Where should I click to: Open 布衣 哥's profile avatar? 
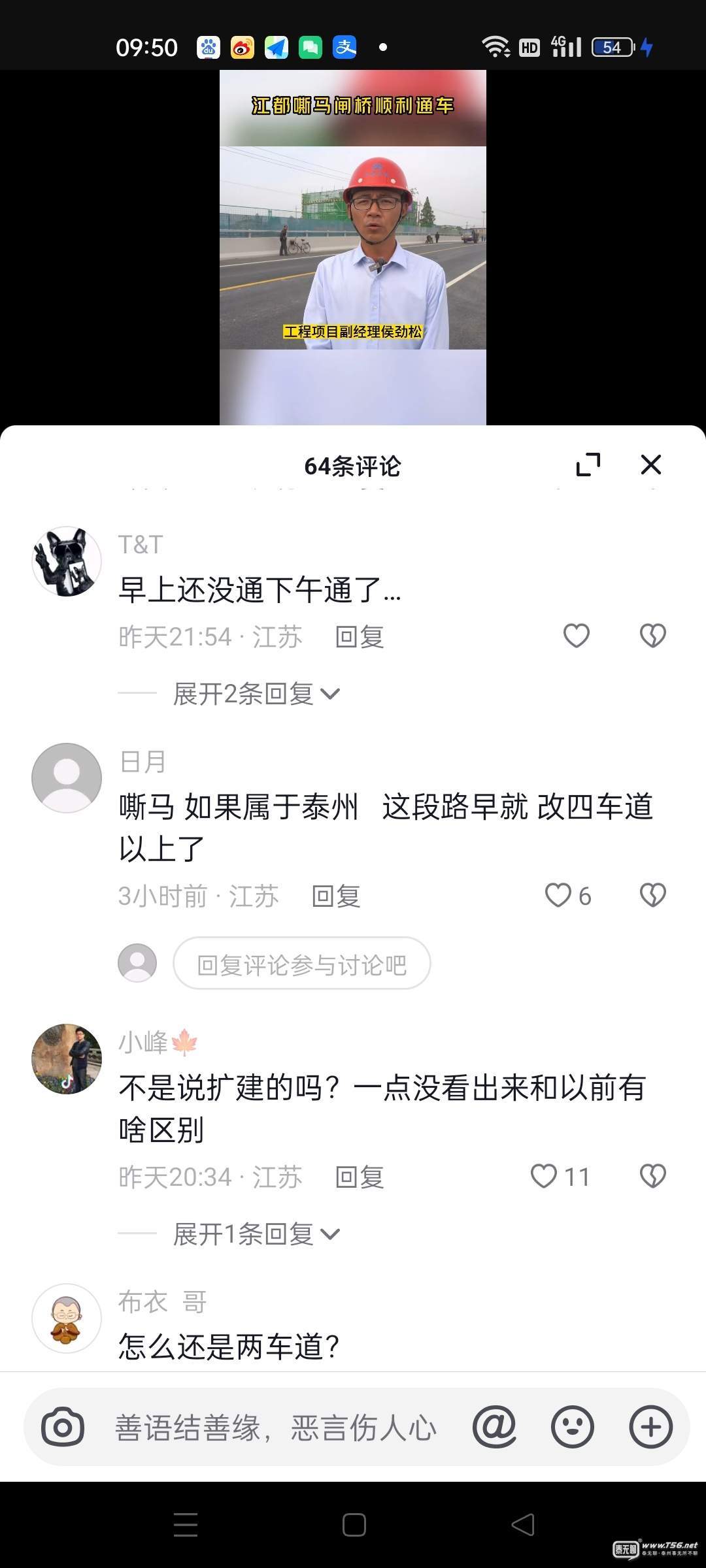coord(67,1318)
